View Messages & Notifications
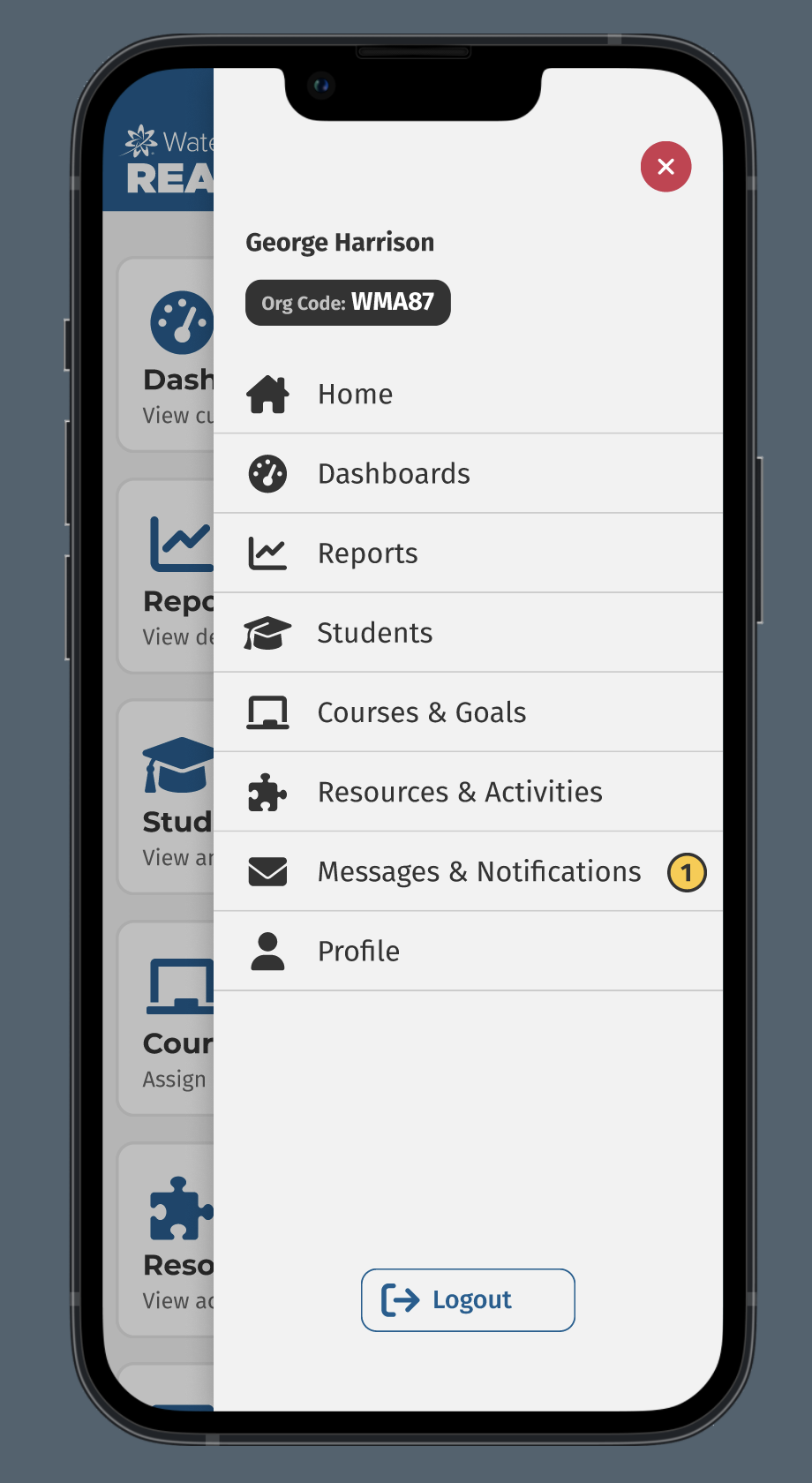812x1483 pixels. (x=478, y=871)
